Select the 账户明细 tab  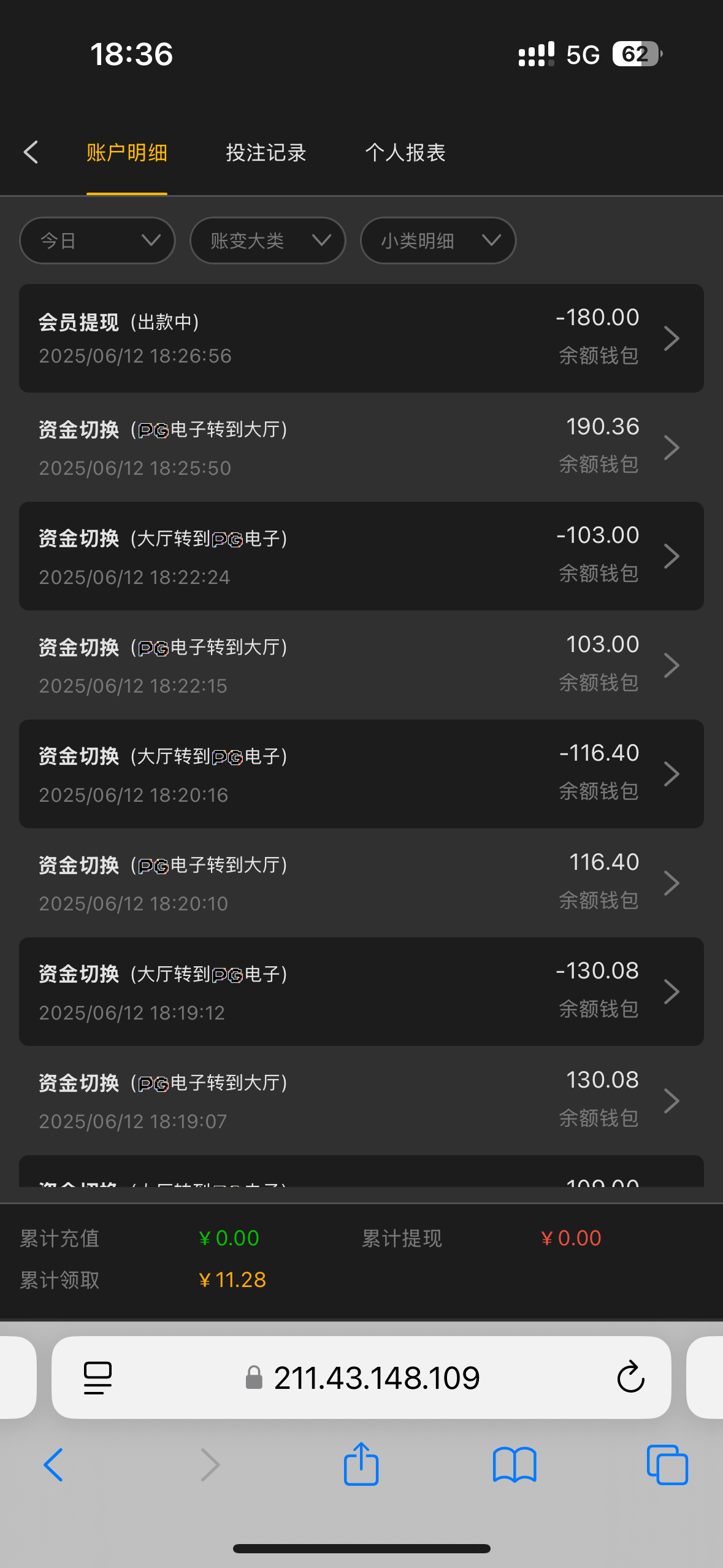pyautogui.click(x=127, y=152)
